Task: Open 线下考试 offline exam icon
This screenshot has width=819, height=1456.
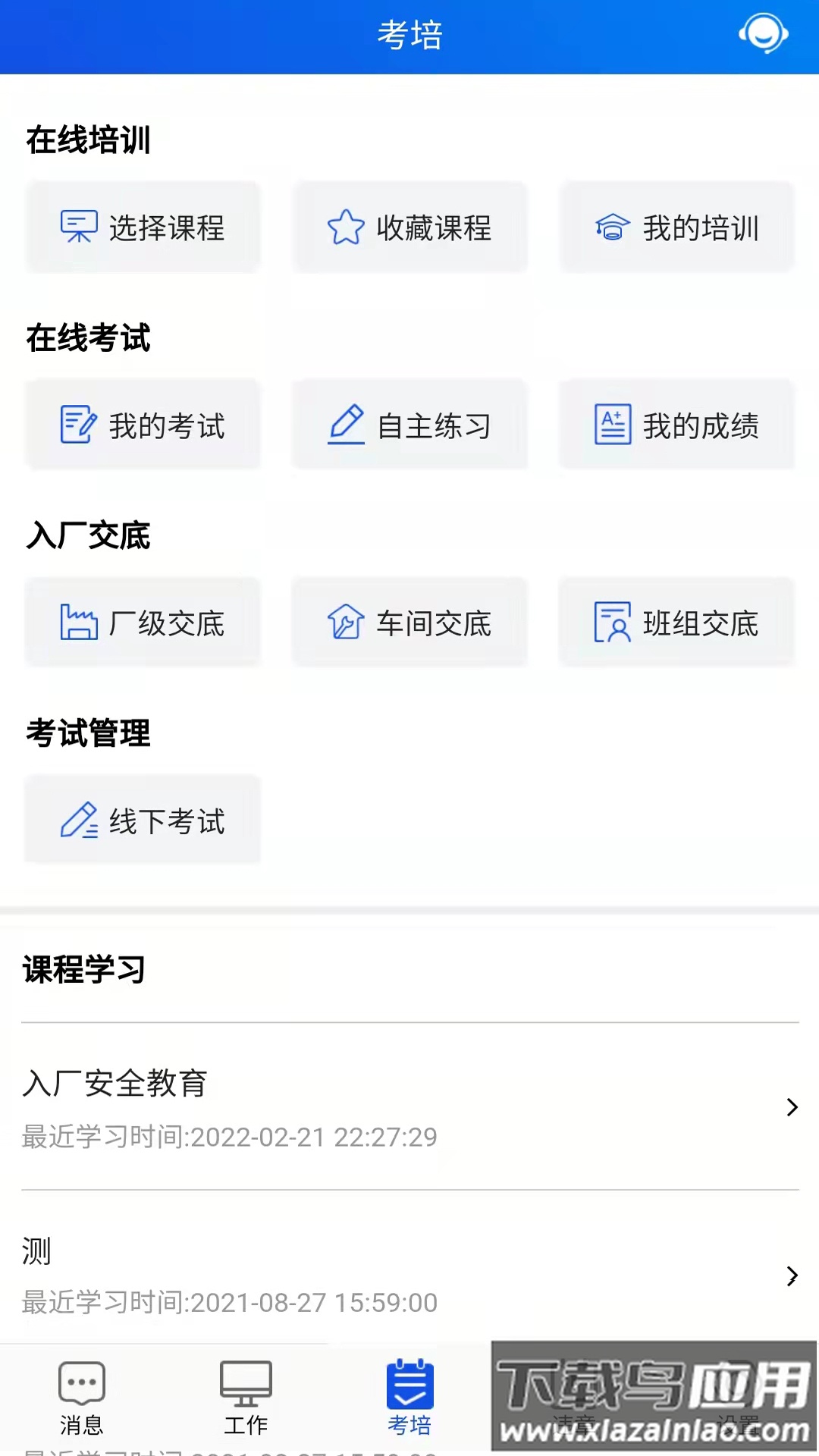Action: pos(143,820)
